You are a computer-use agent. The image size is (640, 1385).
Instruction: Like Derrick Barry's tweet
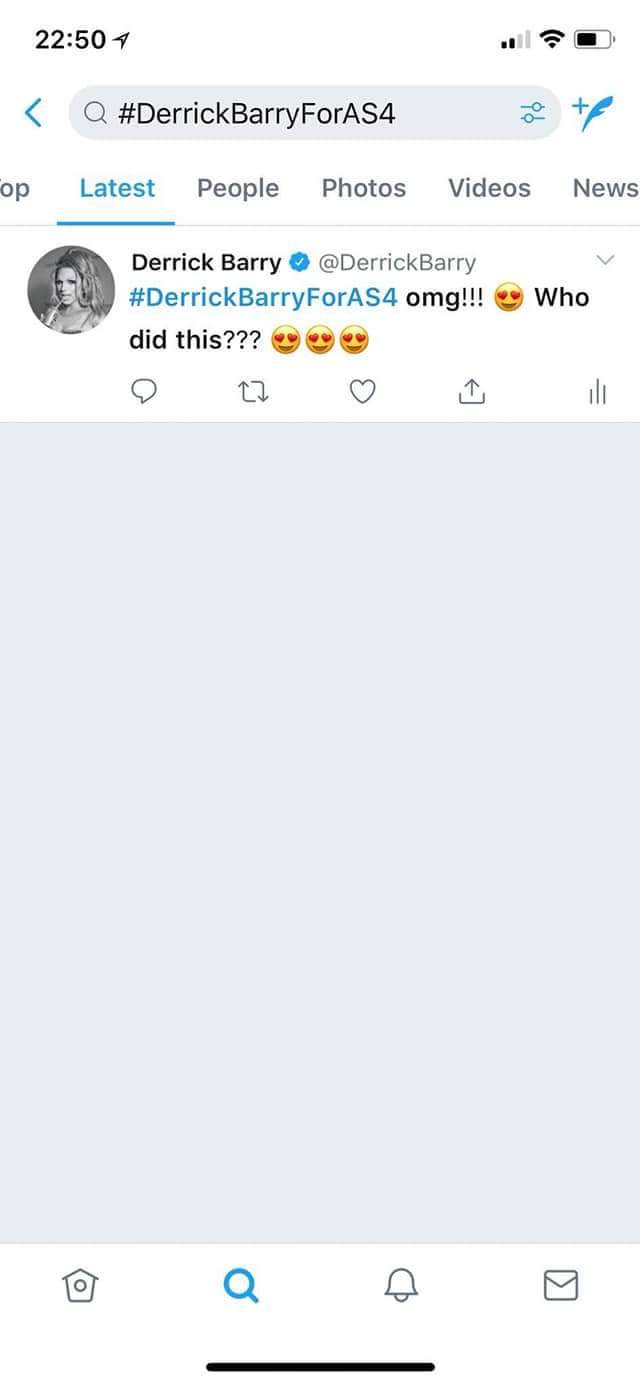pyautogui.click(x=362, y=393)
